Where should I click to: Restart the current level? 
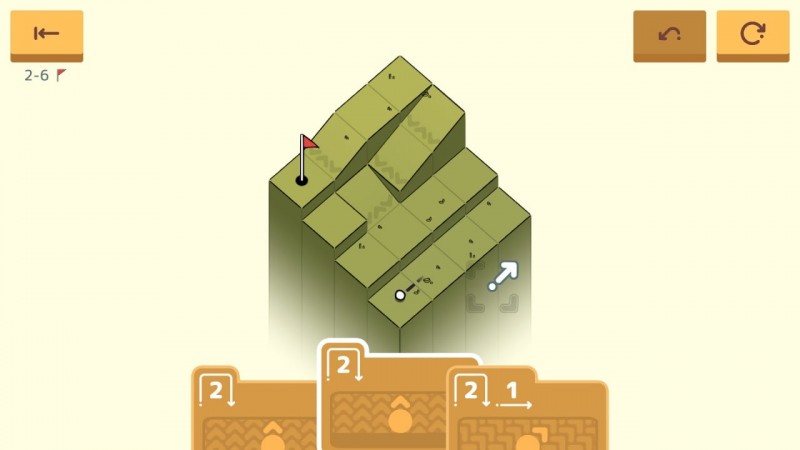point(752,35)
